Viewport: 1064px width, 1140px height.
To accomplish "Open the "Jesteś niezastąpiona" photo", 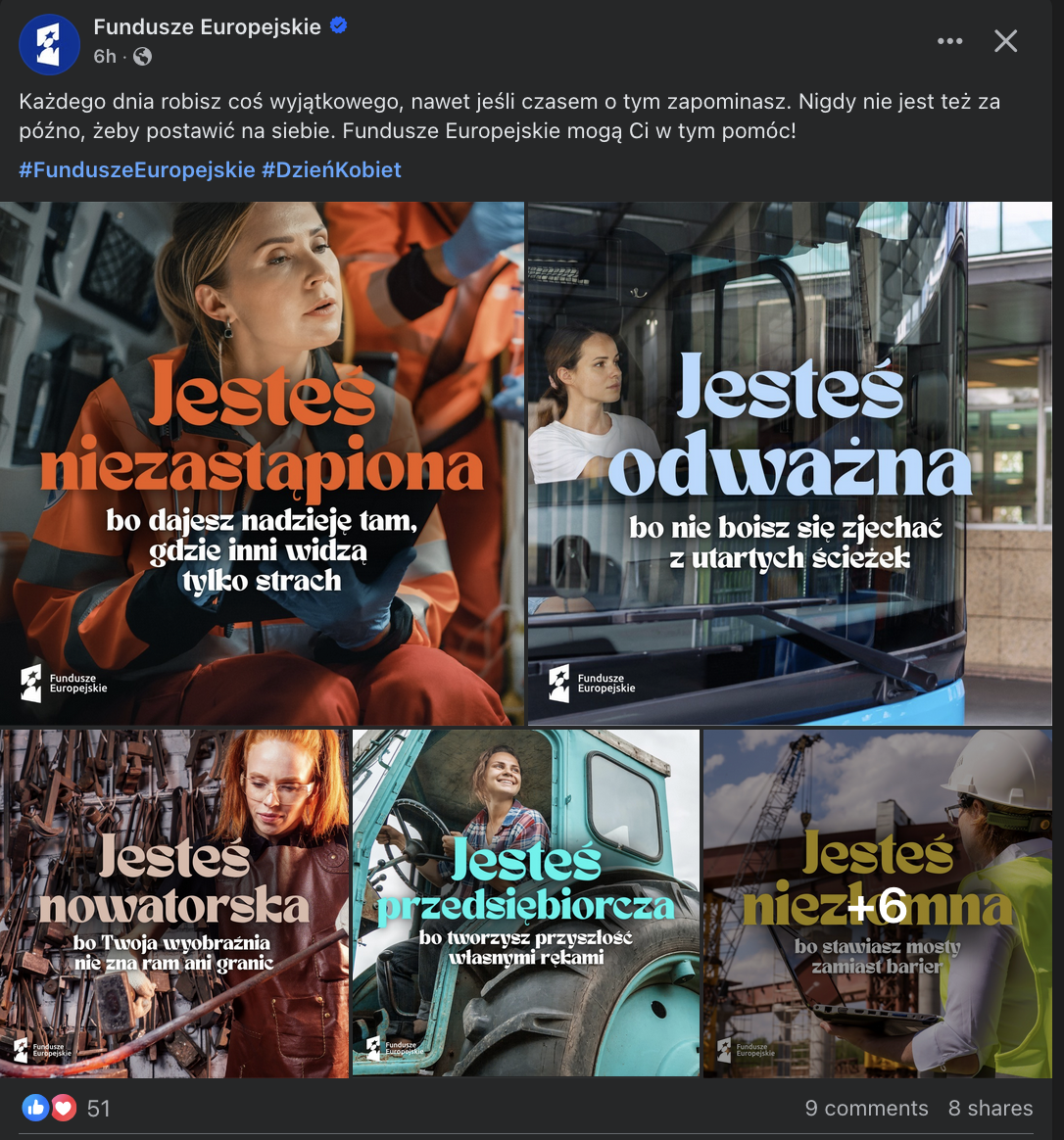I will click(262, 463).
